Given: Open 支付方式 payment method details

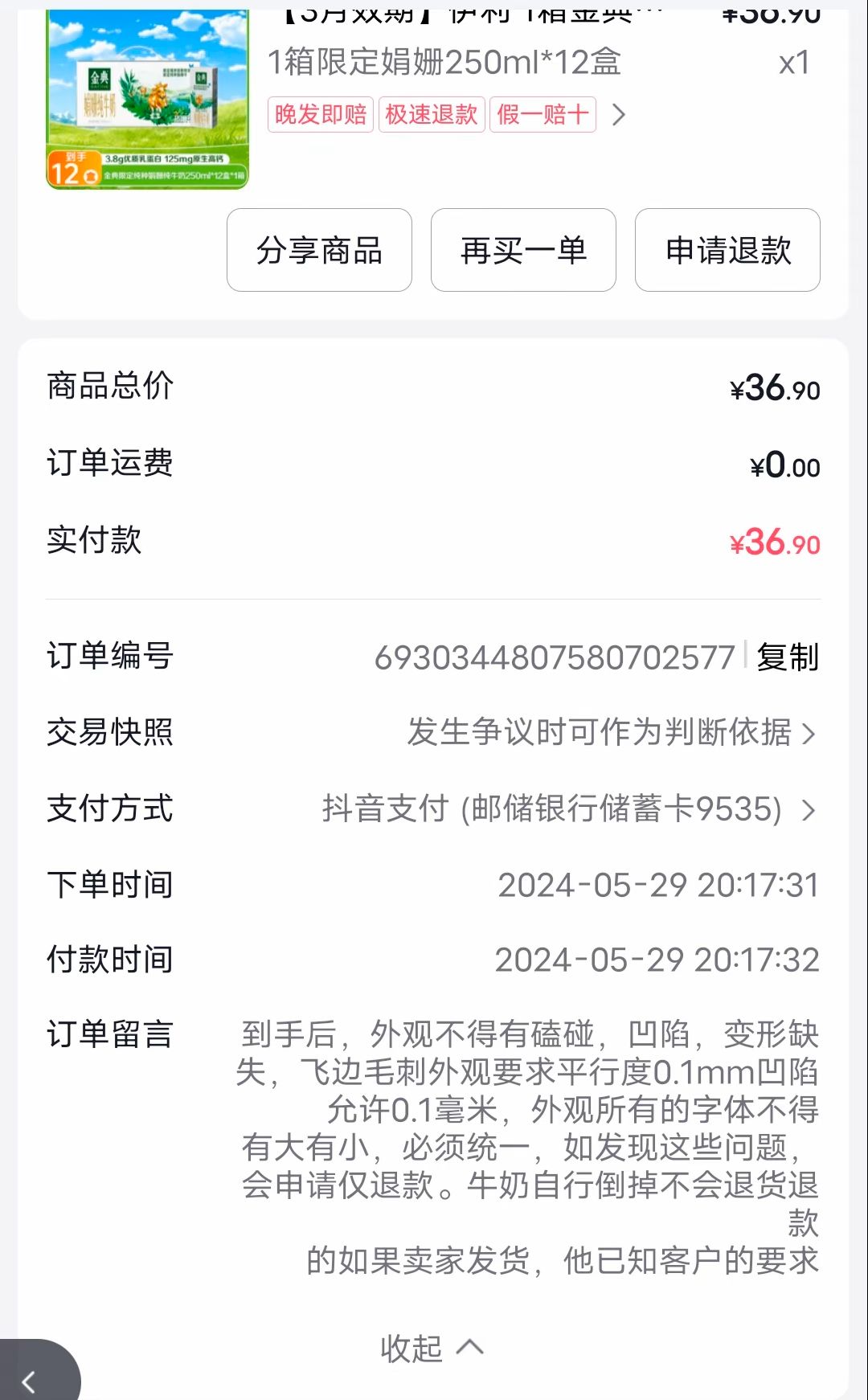Looking at the screenshot, I should pyautogui.click(x=433, y=808).
